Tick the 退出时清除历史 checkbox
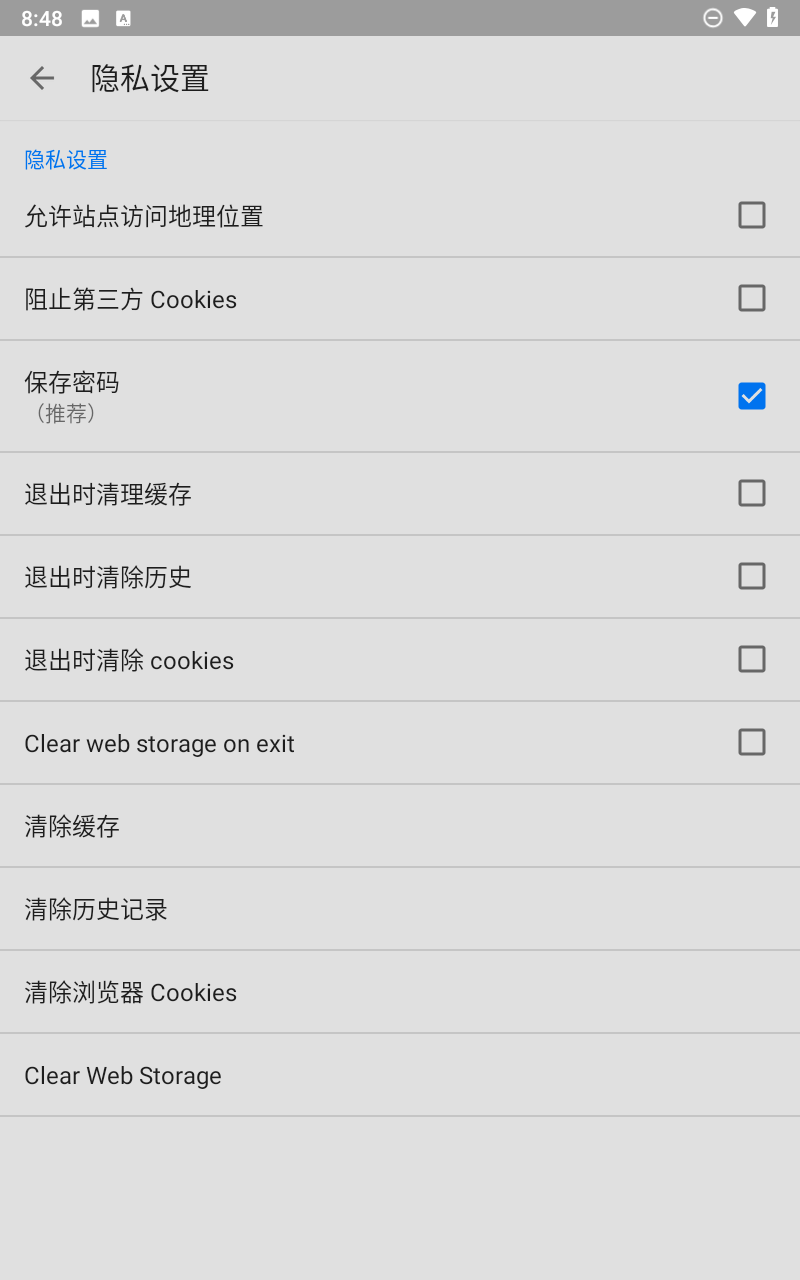The width and height of the screenshot is (800, 1280). (x=752, y=576)
